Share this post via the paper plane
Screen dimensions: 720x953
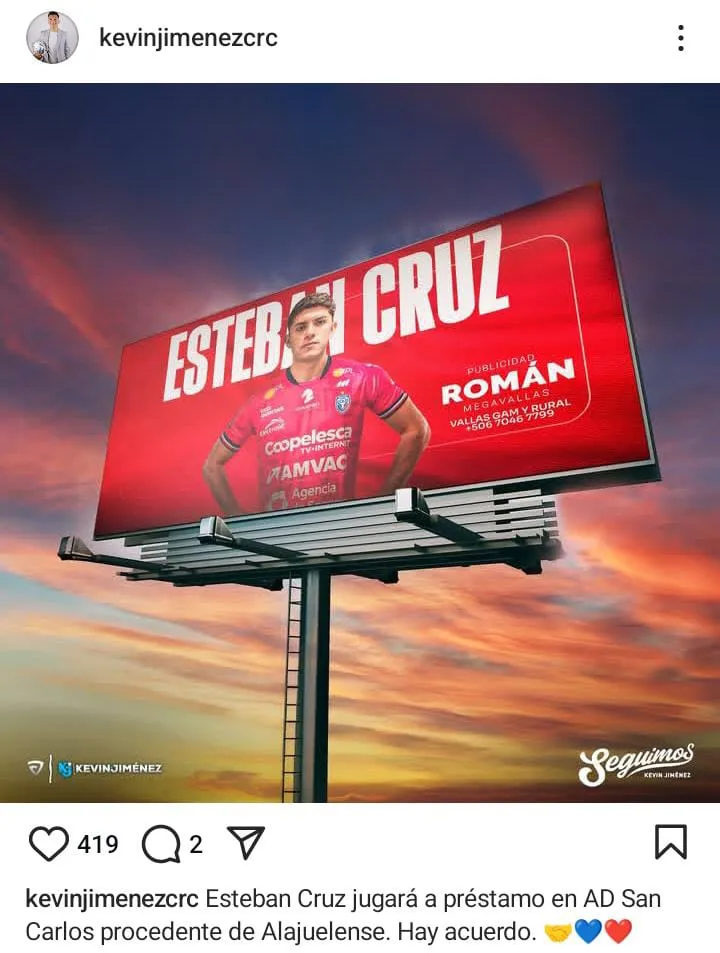pos(245,843)
